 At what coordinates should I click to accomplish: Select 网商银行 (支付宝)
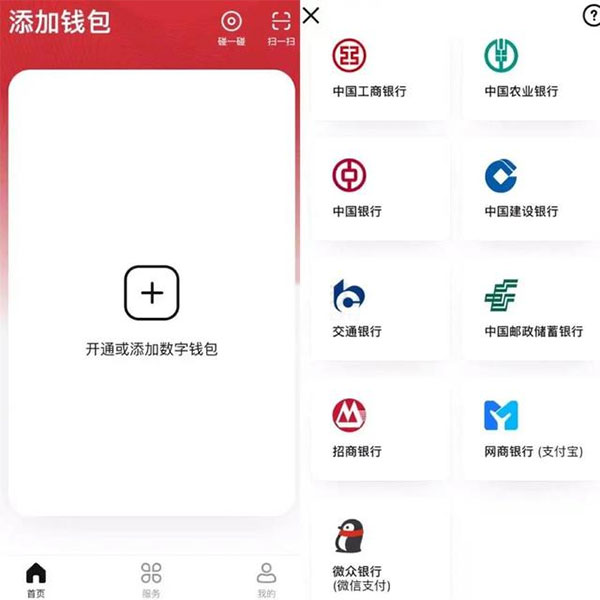tap(530, 430)
